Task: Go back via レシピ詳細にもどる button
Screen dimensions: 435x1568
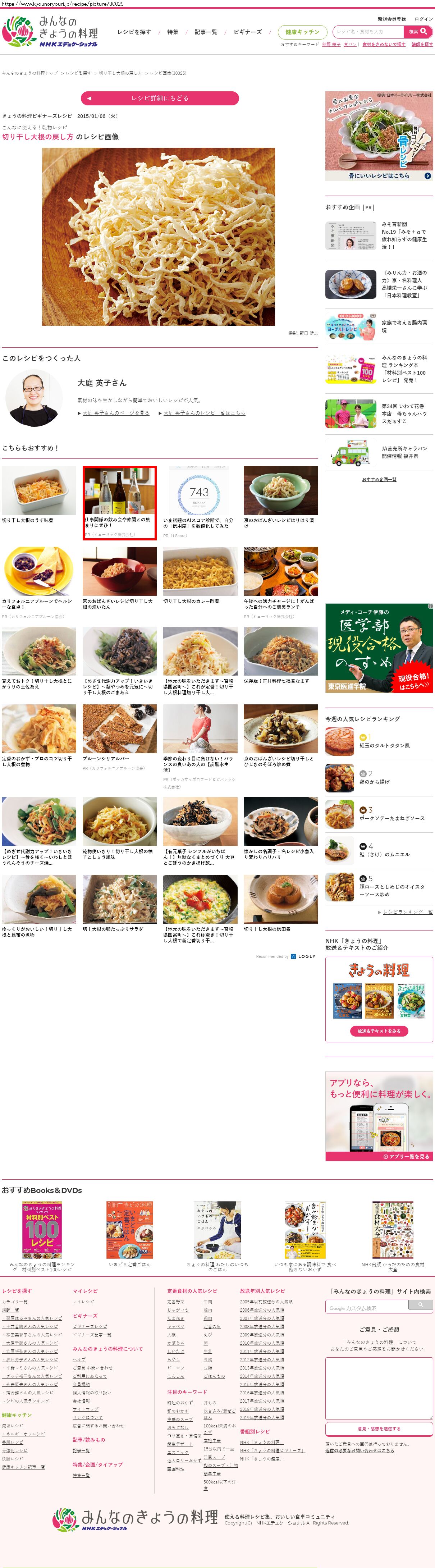Action: click(159, 98)
